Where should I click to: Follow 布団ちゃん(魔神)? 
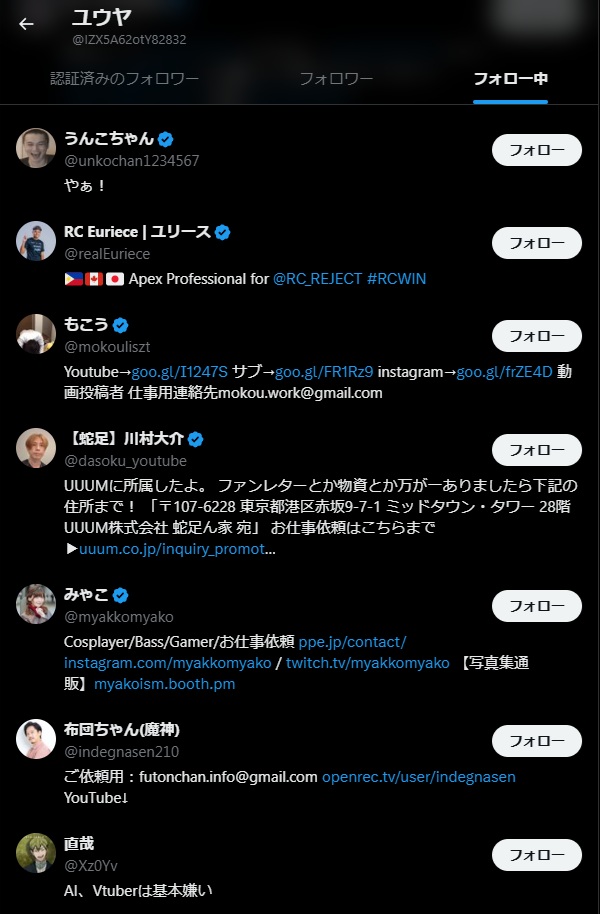[536, 741]
